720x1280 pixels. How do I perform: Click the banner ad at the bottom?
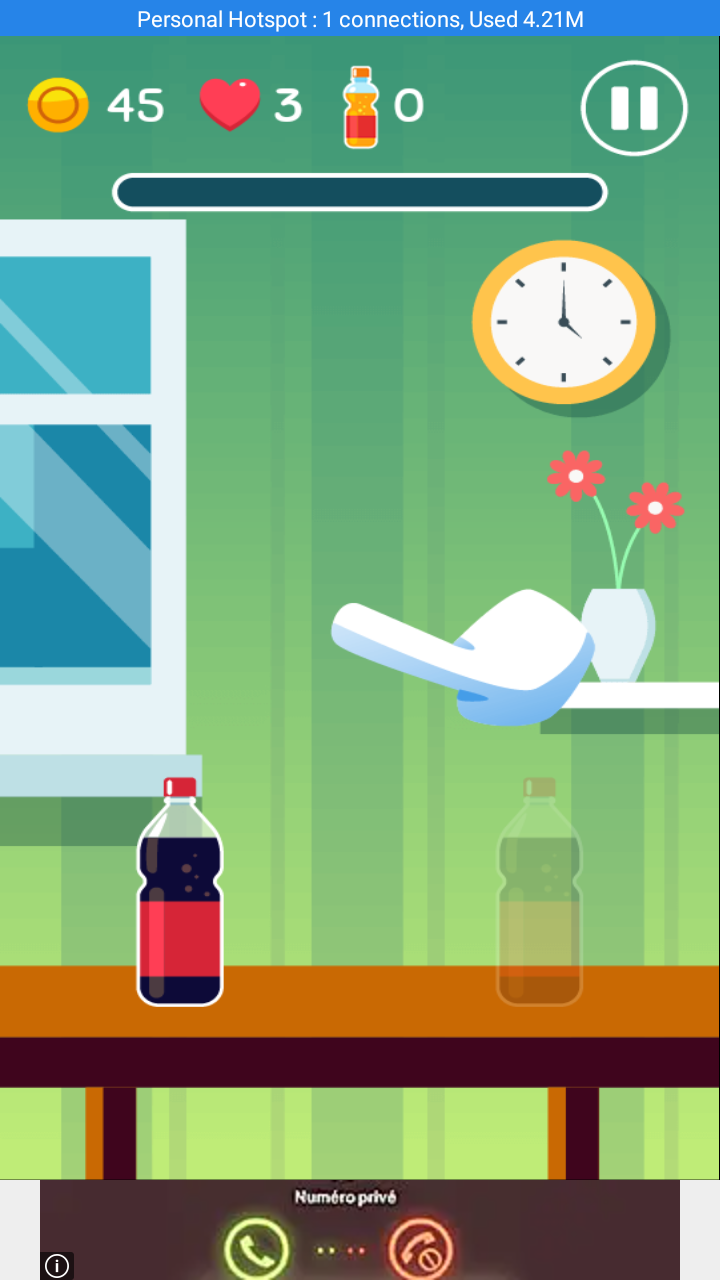(x=360, y=1230)
